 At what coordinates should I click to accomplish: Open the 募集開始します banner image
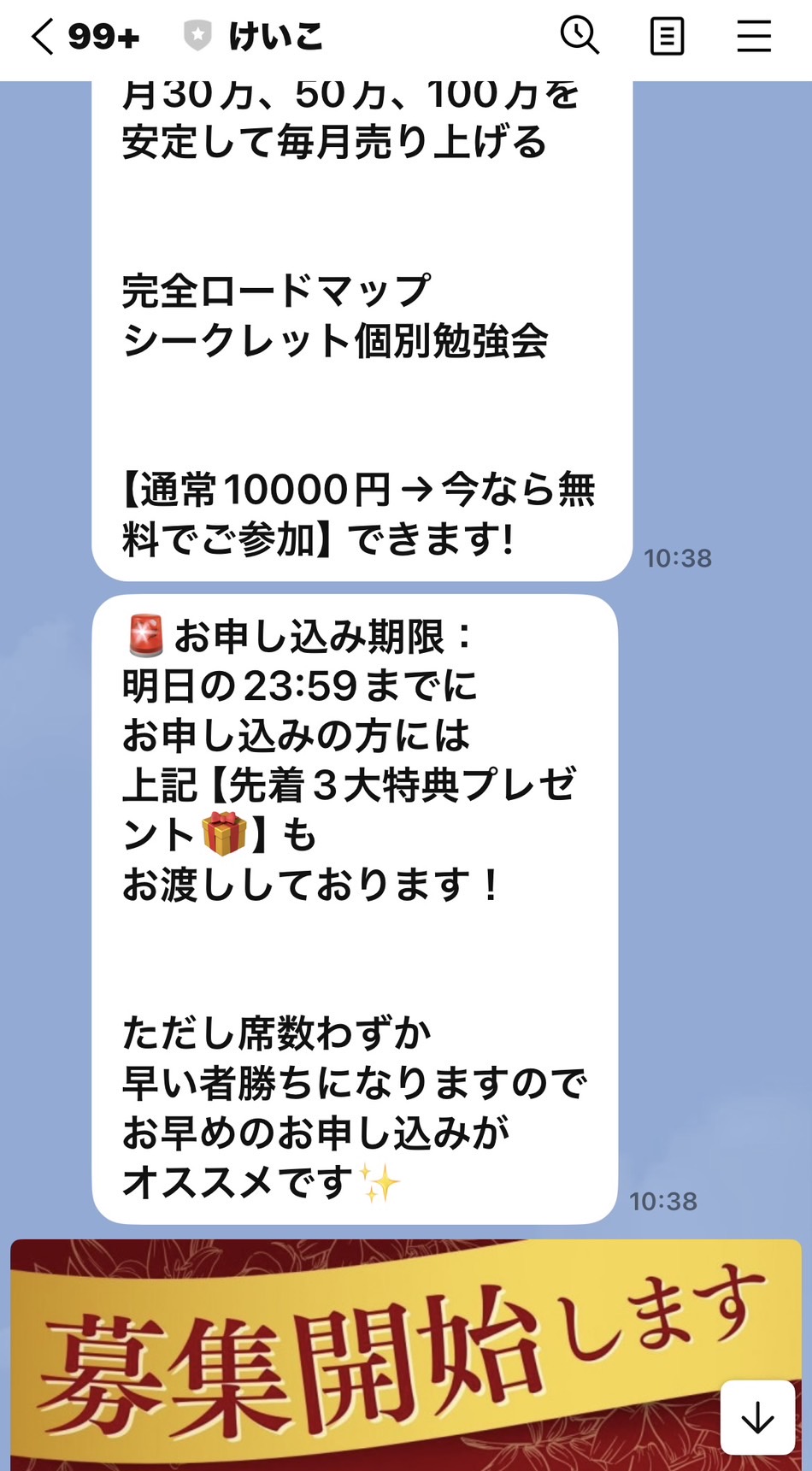[x=406, y=1355]
